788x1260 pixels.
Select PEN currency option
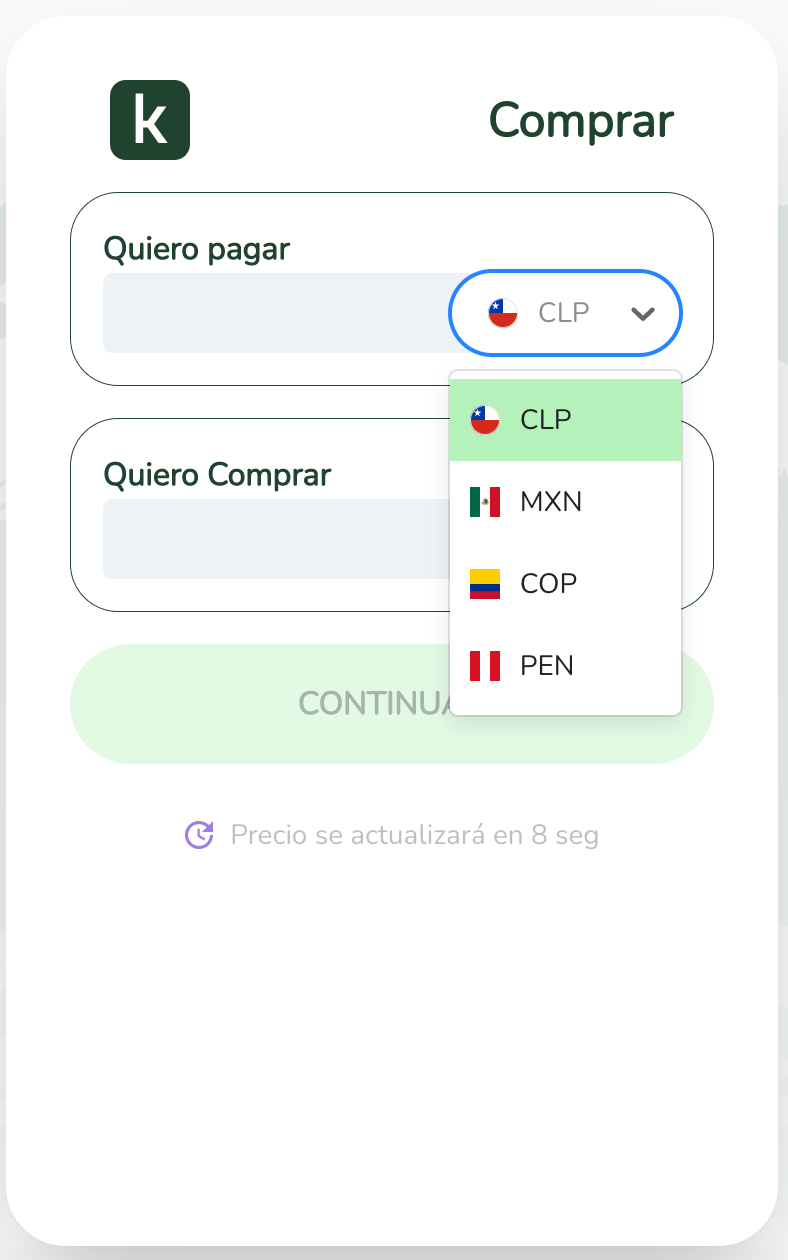(565, 666)
